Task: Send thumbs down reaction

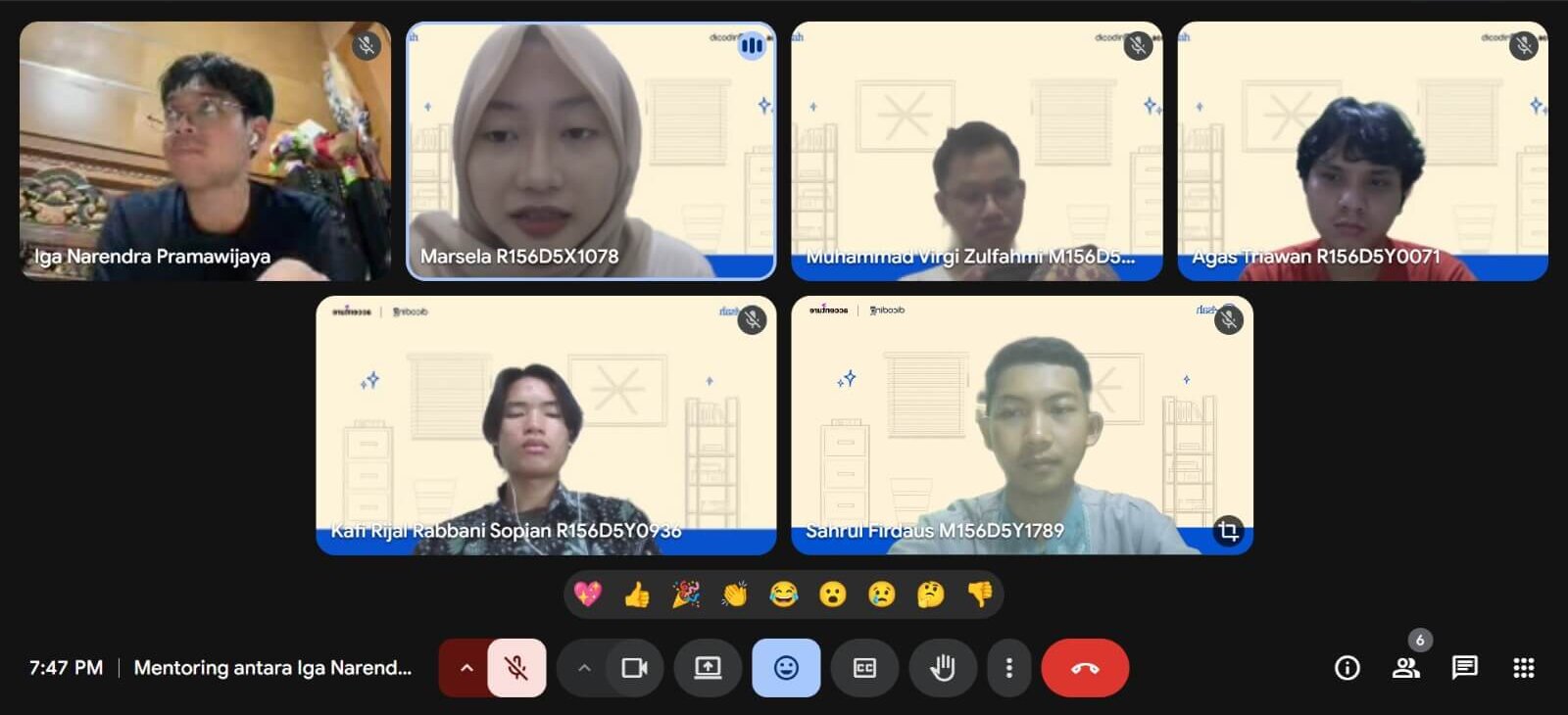Action: coord(980,594)
